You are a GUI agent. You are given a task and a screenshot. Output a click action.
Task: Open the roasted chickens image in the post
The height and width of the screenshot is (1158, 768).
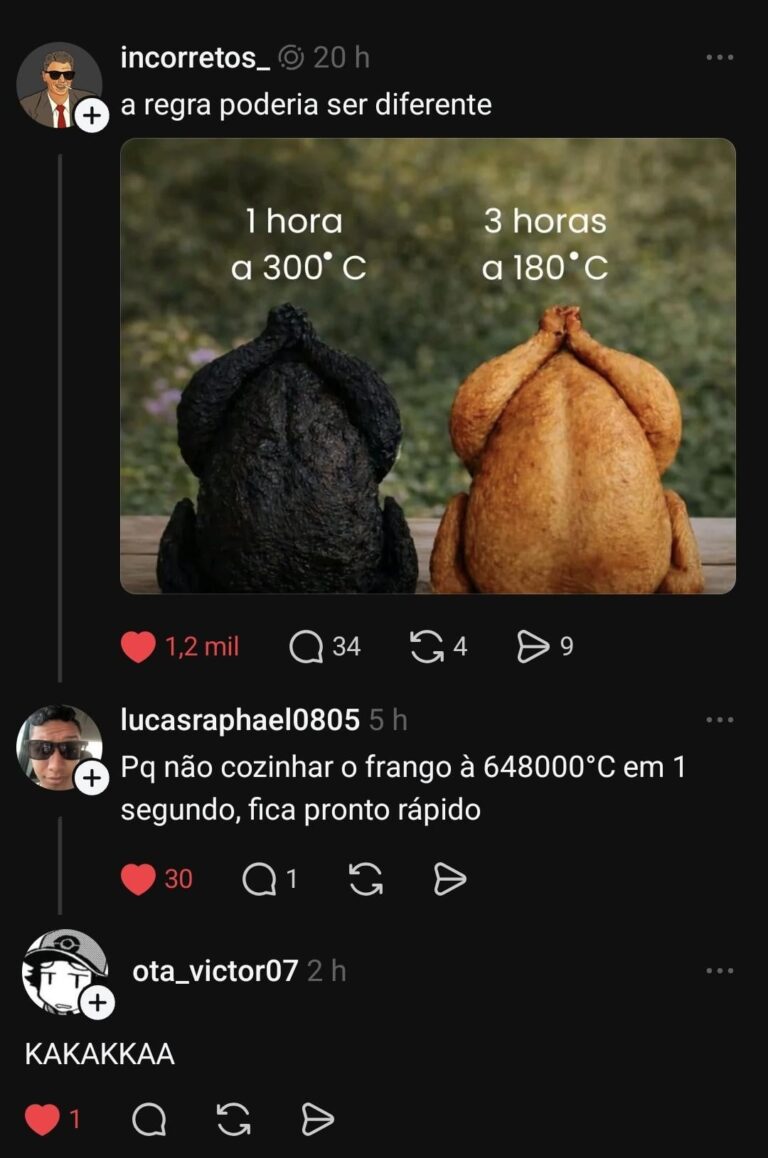point(428,366)
